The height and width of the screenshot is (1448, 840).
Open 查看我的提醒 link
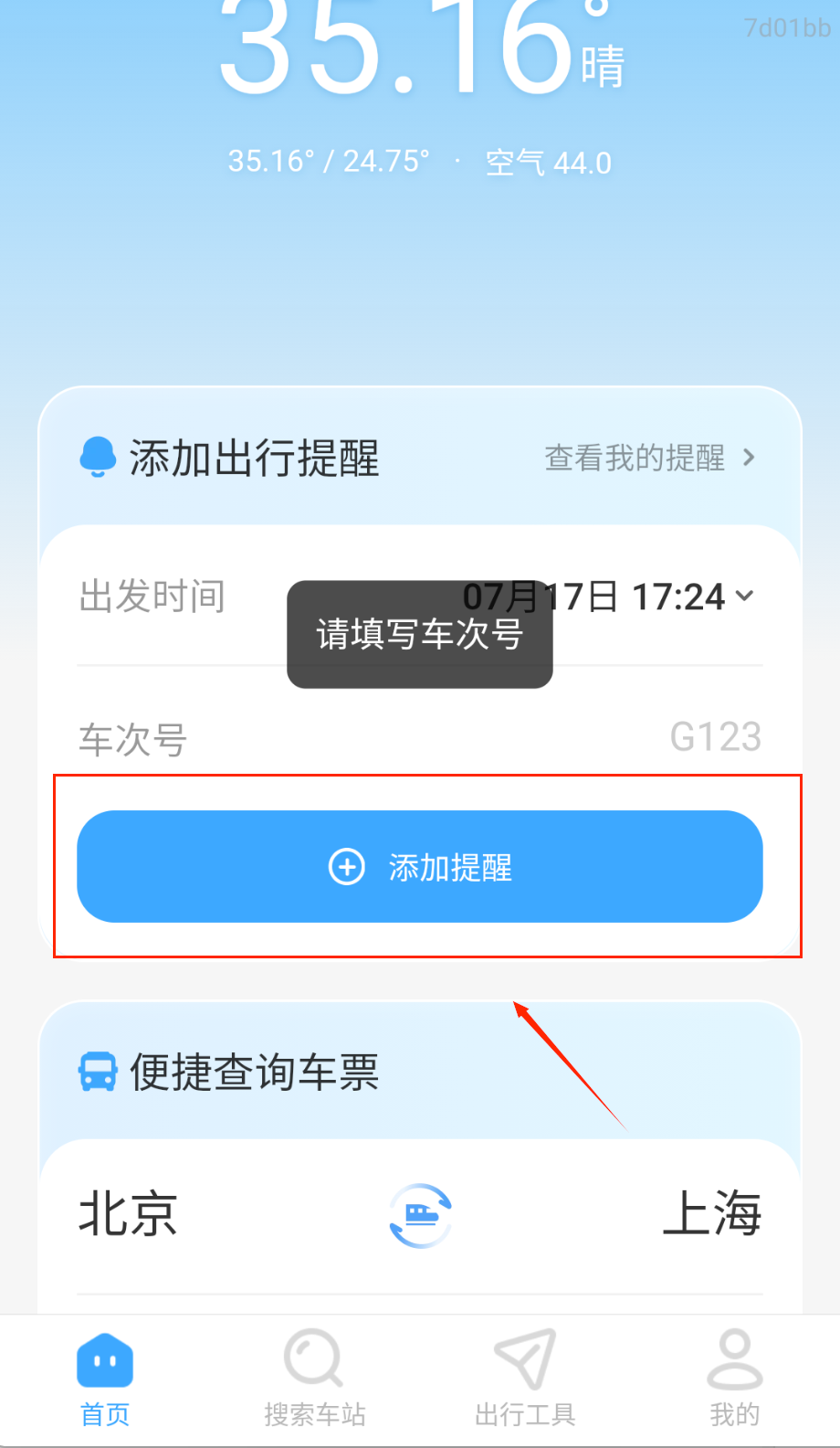click(x=649, y=458)
